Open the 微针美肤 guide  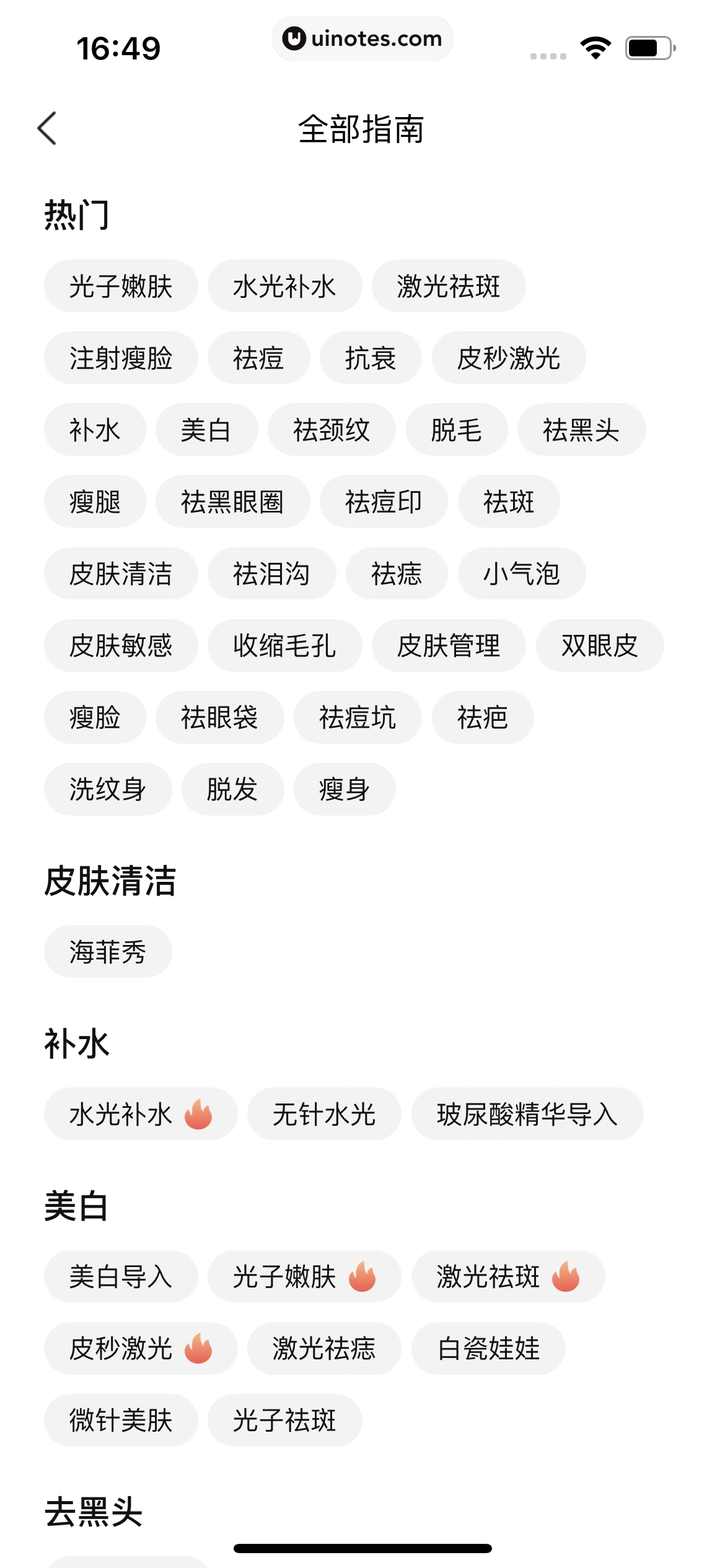pyautogui.click(x=121, y=1420)
